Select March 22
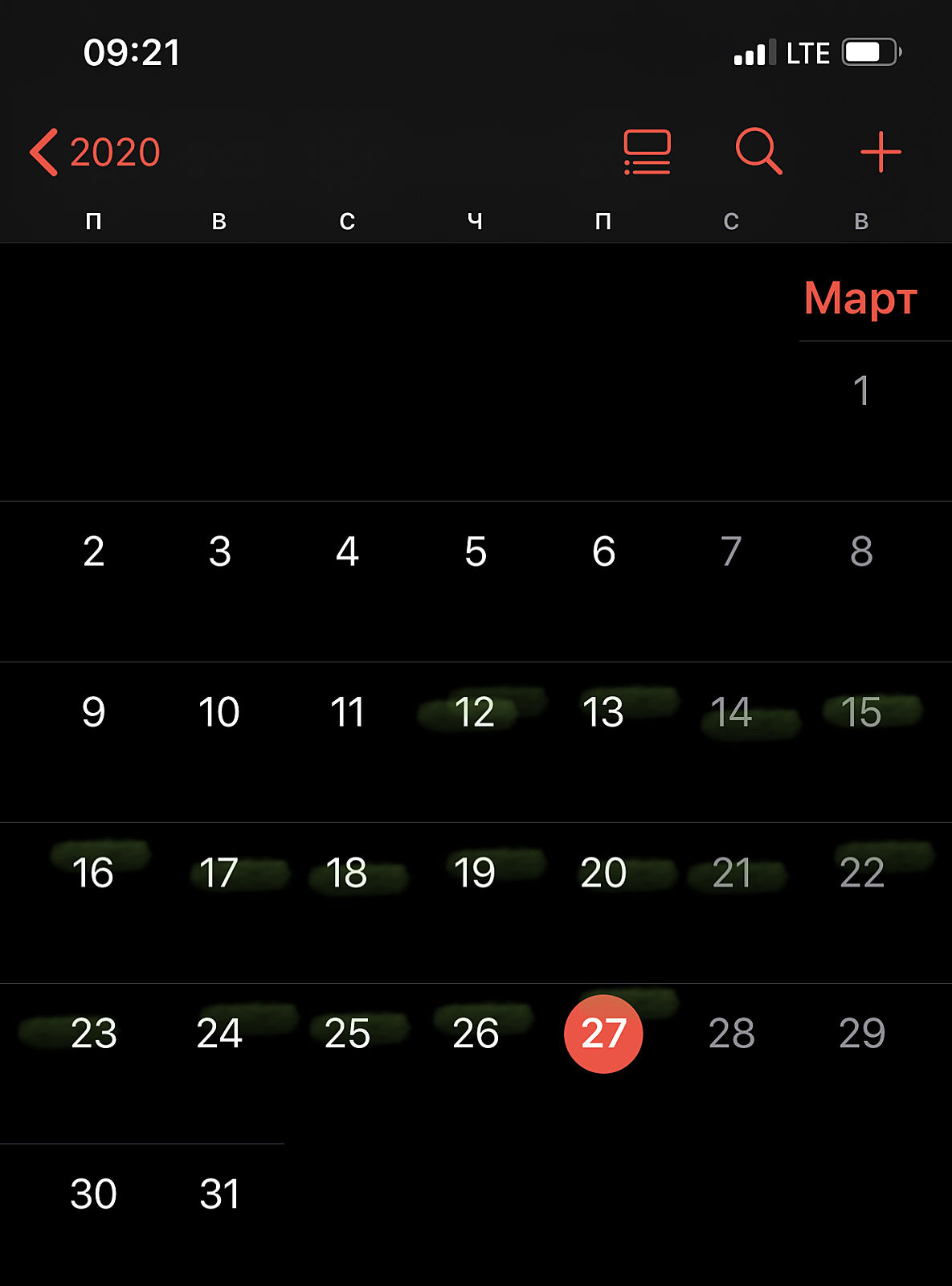 (x=861, y=874)
